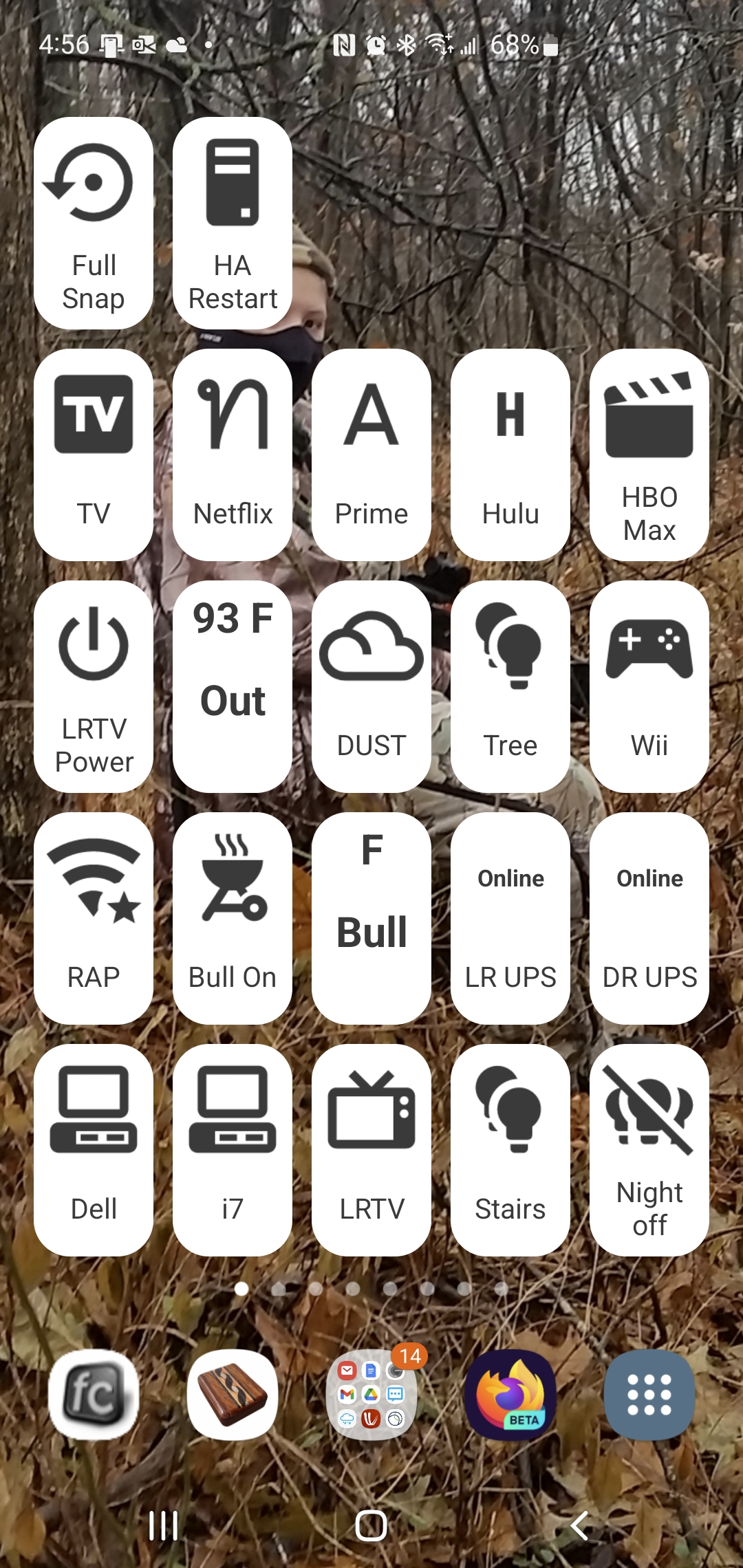Activate the Wii controller widget
Screen dimensions: 743x1568
pyautogui.click(x=649, y=686)
